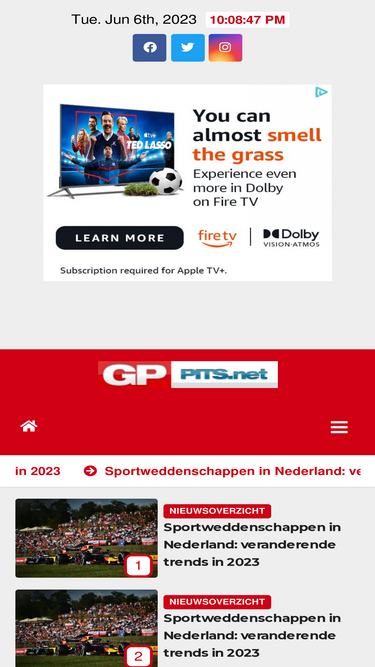Screen dimensions: 375x667
Task: Open Nieuwsoverzicht tag on second article
Action: coord(217,601)
